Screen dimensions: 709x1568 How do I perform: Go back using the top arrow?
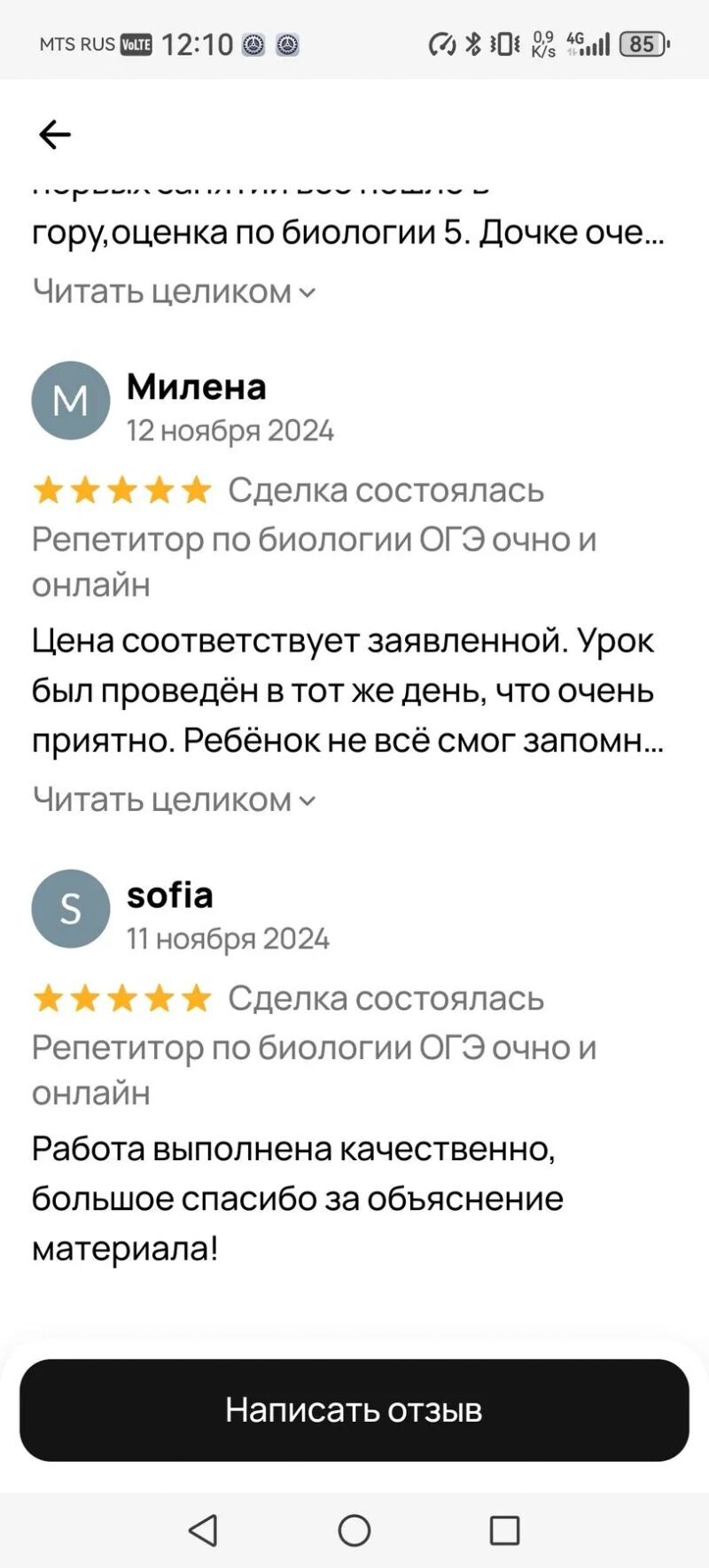(x=55, y=135)
